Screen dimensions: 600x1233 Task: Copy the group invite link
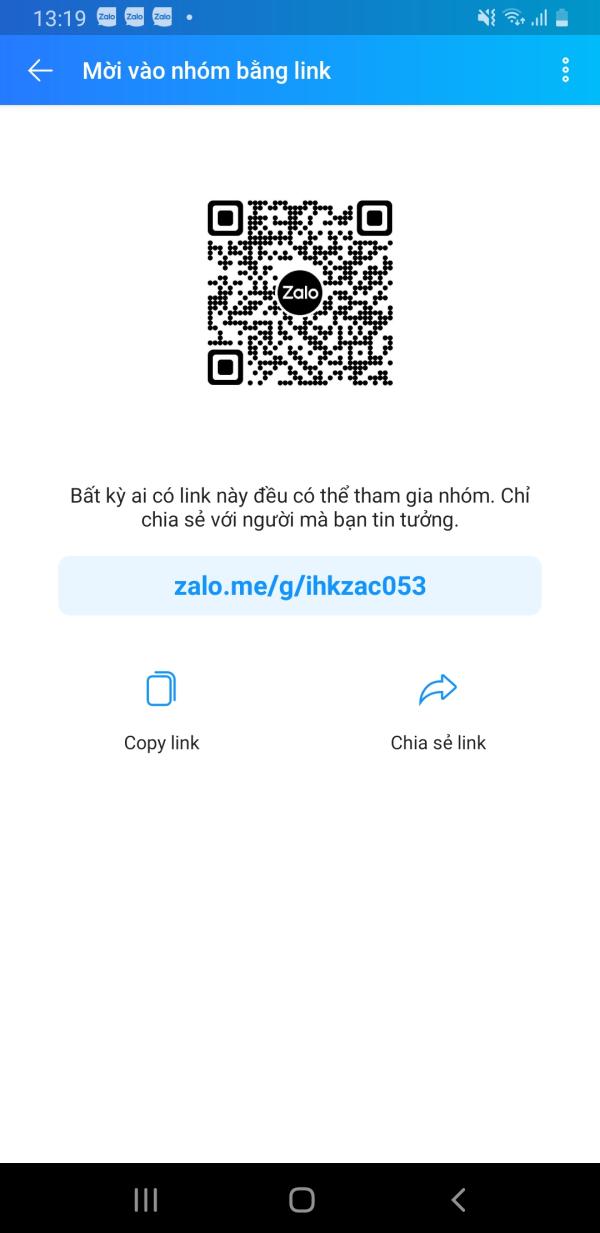(161, 713)
